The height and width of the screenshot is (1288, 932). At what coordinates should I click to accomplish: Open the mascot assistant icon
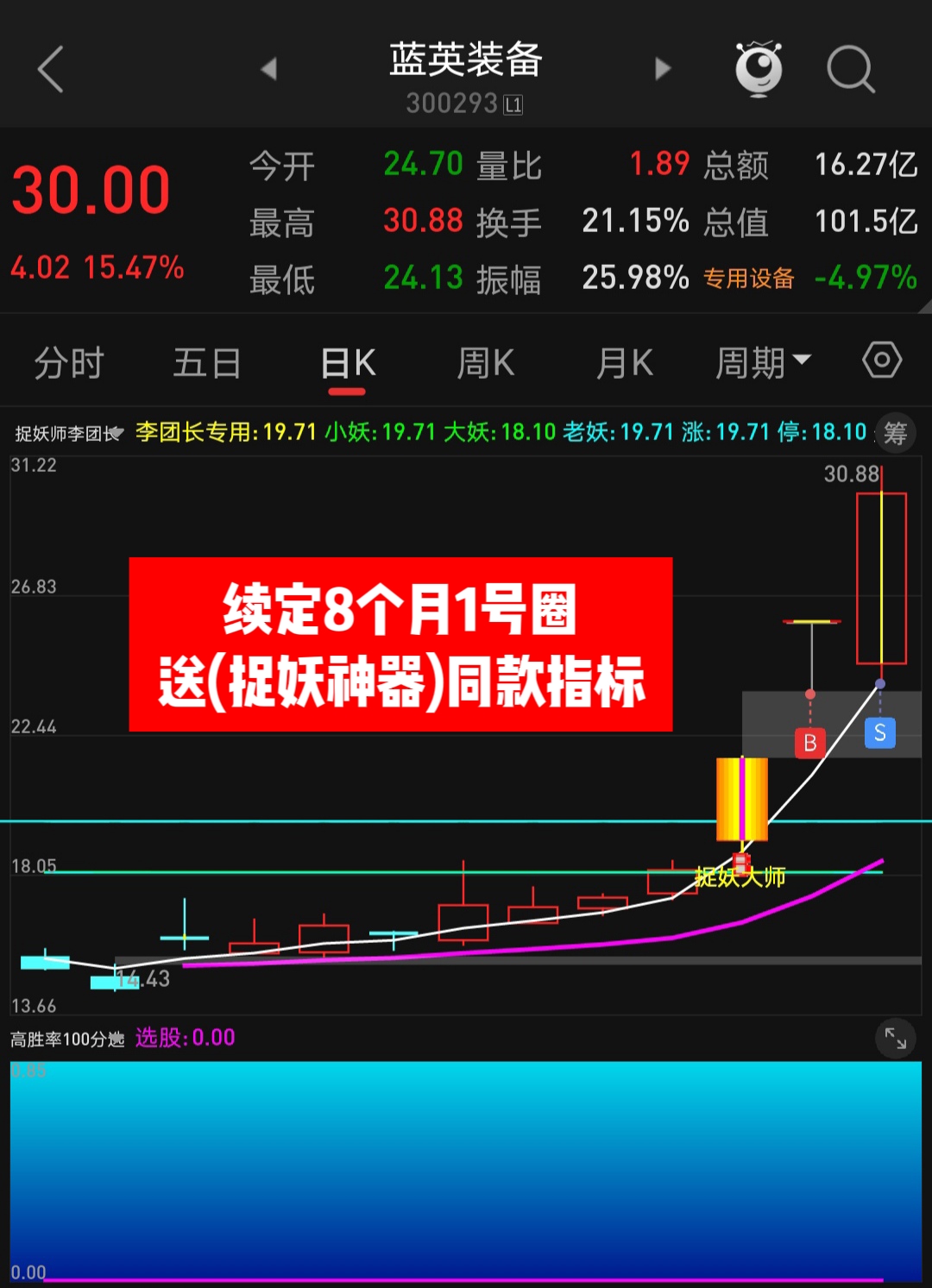[x=758, y=69]
